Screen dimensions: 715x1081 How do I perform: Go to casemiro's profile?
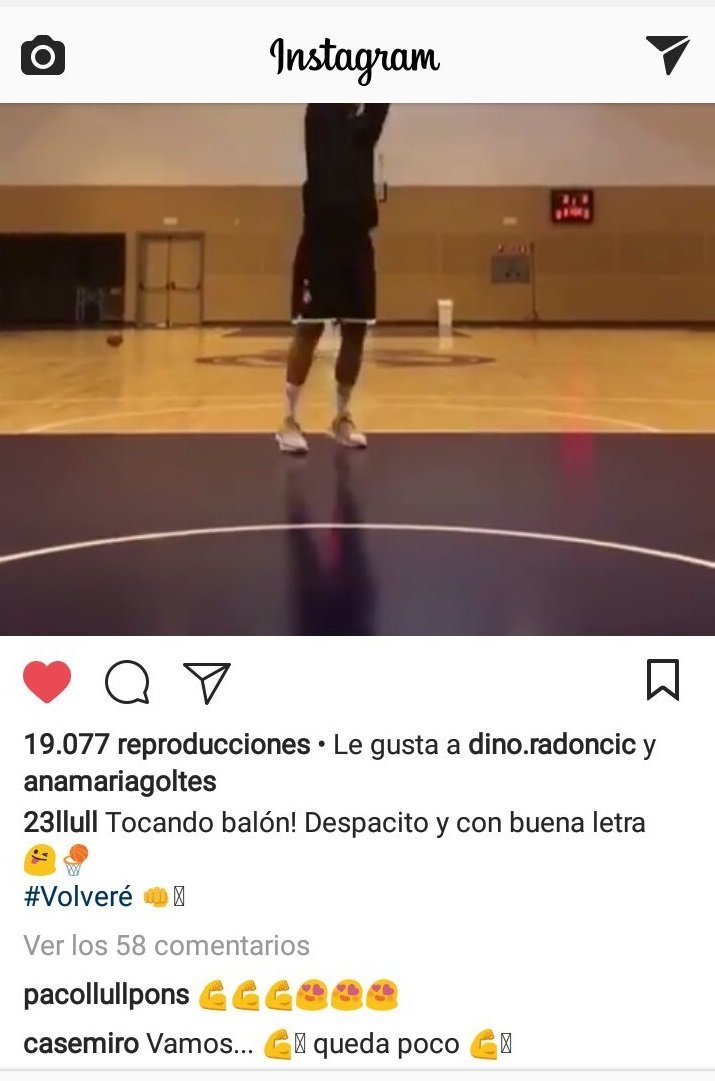tap(81, 1044)
